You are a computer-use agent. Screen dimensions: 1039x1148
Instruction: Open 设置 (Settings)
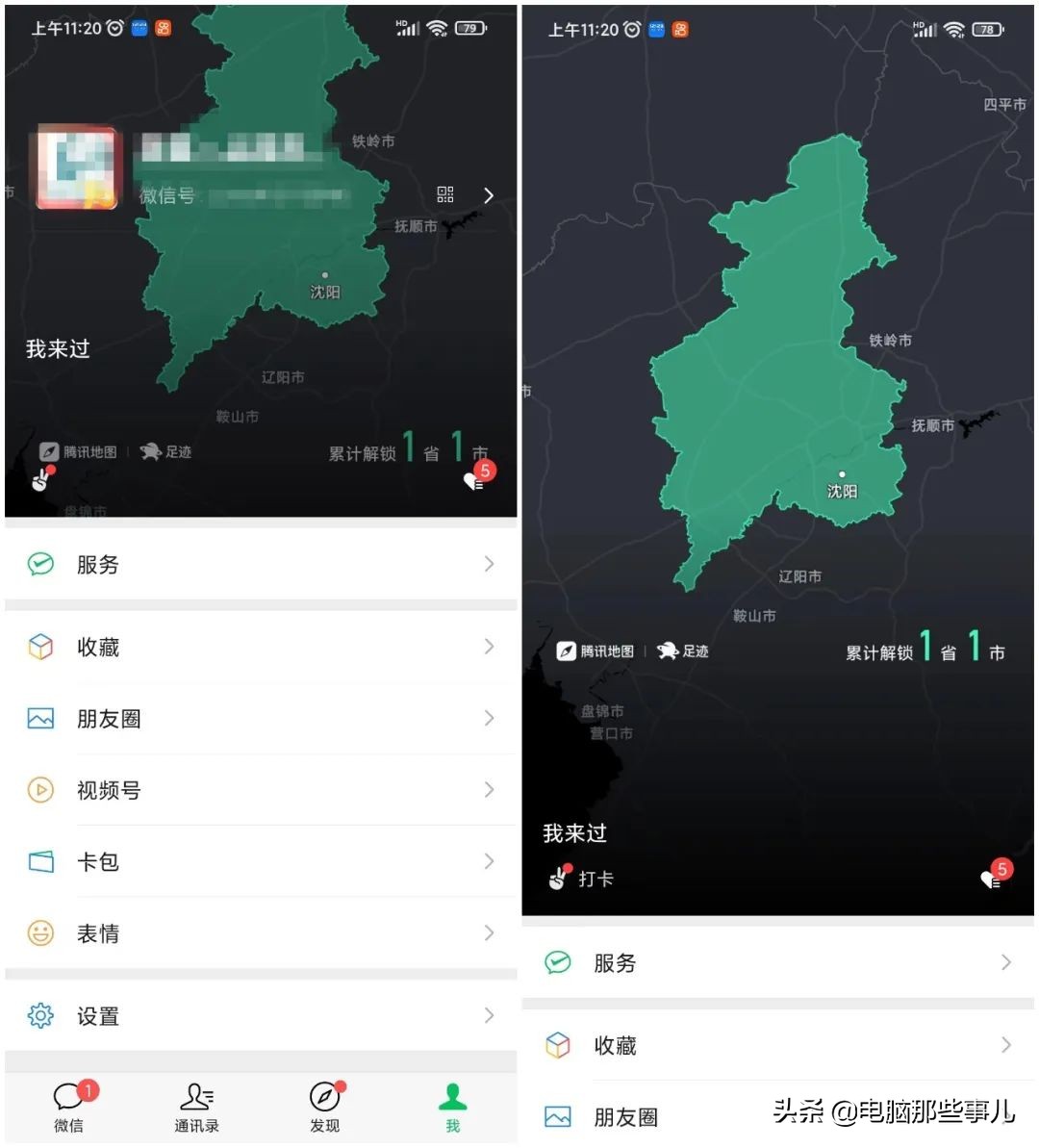tap(96, 1015)
